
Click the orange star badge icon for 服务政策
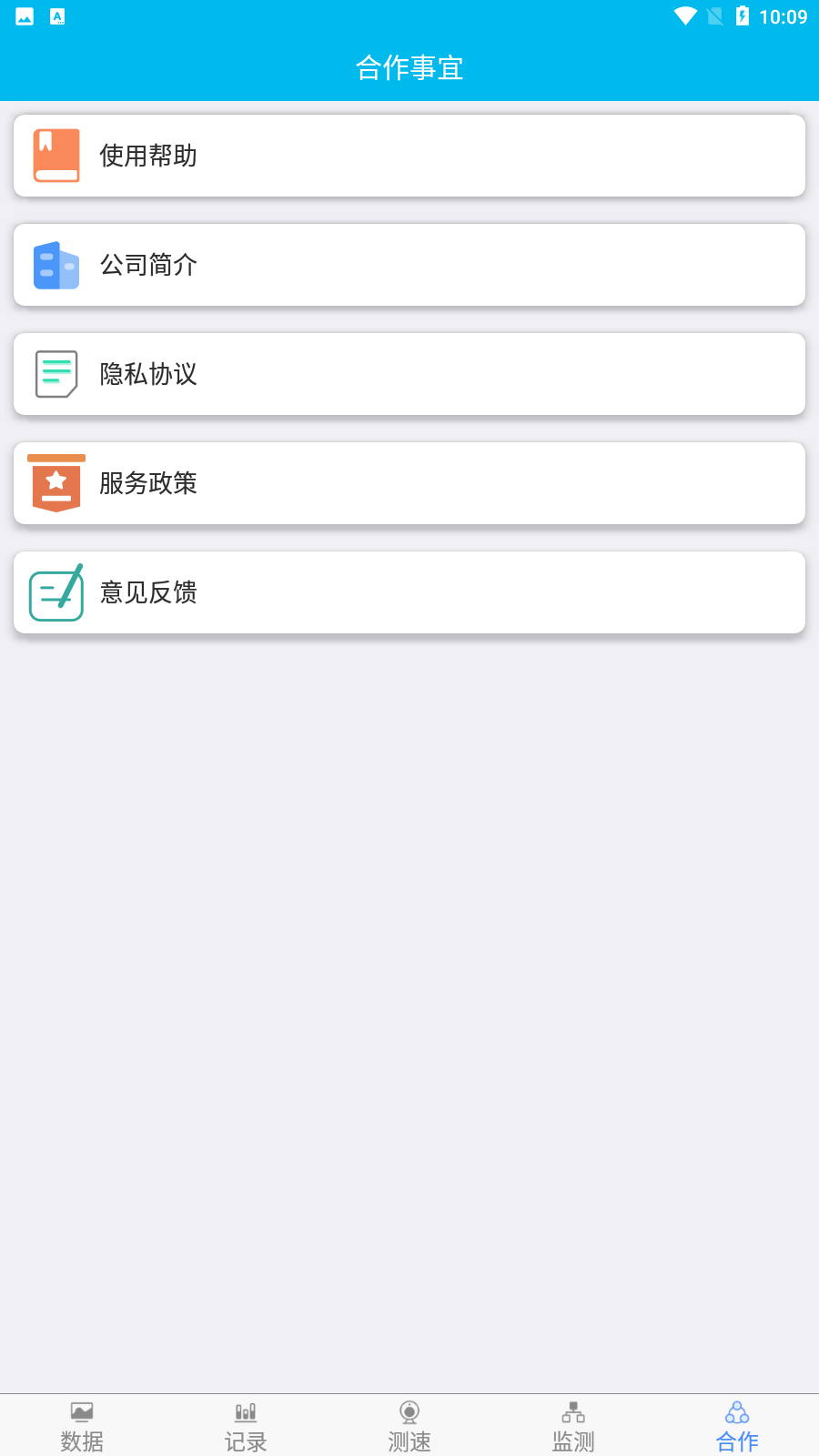[56, 483]
